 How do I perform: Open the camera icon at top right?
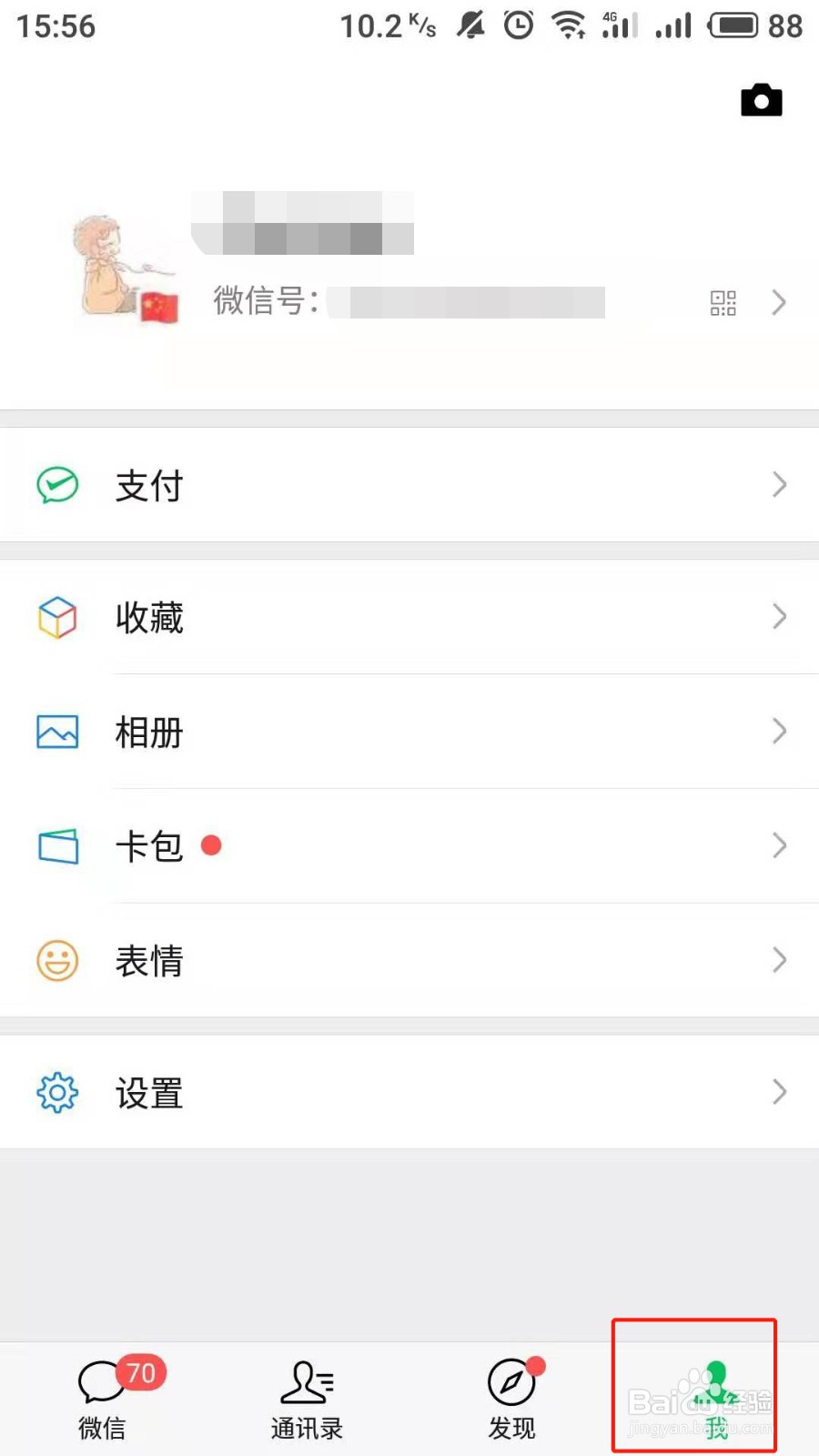pyautogui.click(x=761, y=100)
